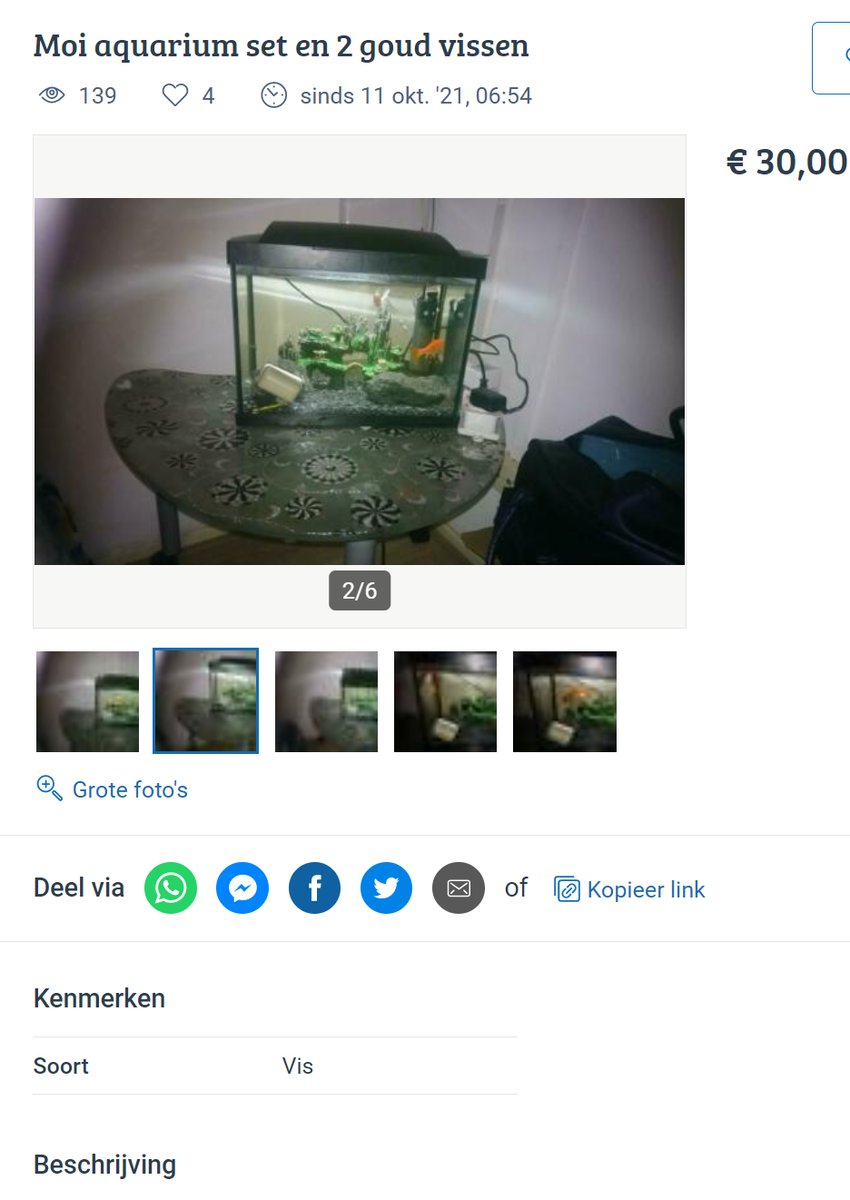Open Grote foto's to enlarge photos

[x=129, y=789]
